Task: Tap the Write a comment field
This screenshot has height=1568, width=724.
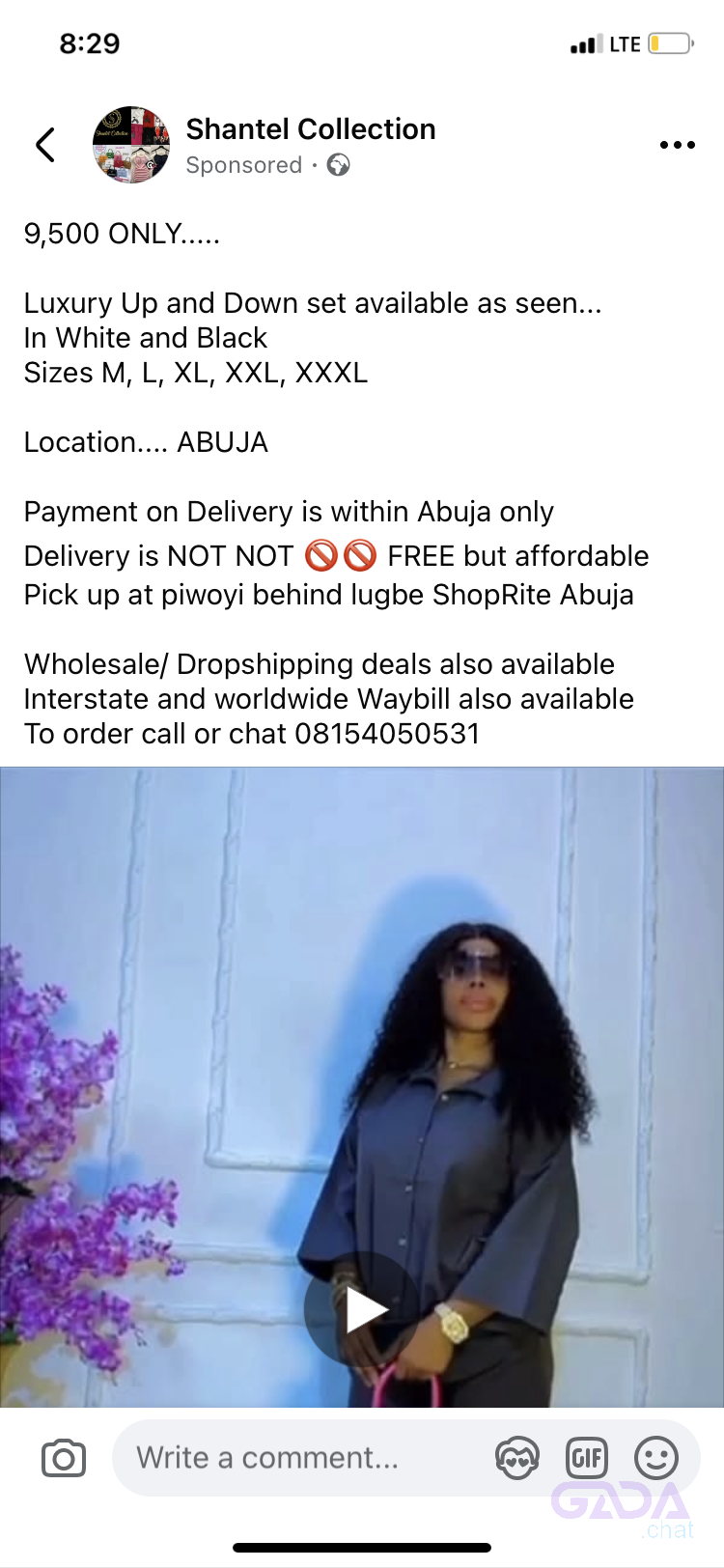Action: 290,1458
